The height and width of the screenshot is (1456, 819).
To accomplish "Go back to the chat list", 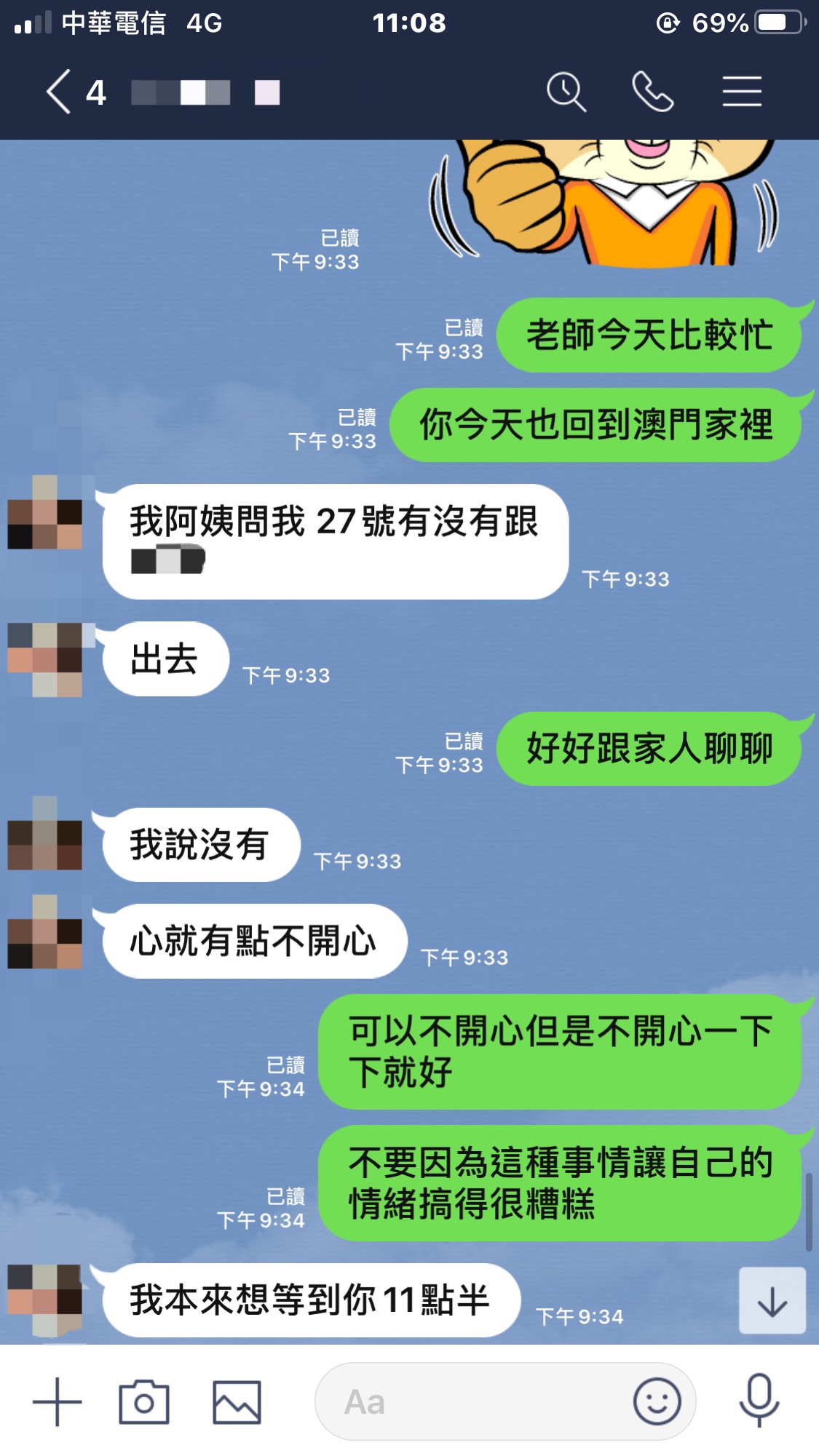I will click(x=60, y=92).
